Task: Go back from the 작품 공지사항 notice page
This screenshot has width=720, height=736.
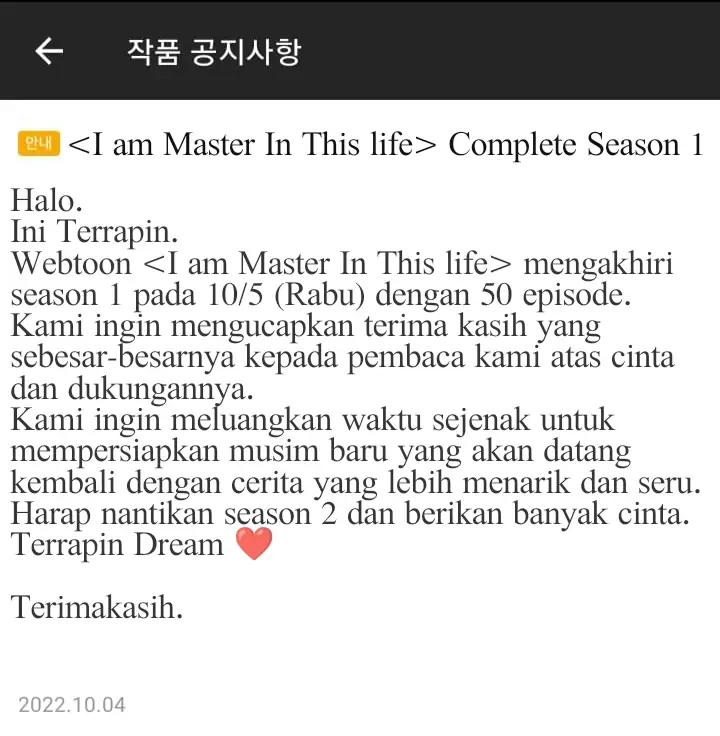Action: pyautogui.click(x=48, y=51)
